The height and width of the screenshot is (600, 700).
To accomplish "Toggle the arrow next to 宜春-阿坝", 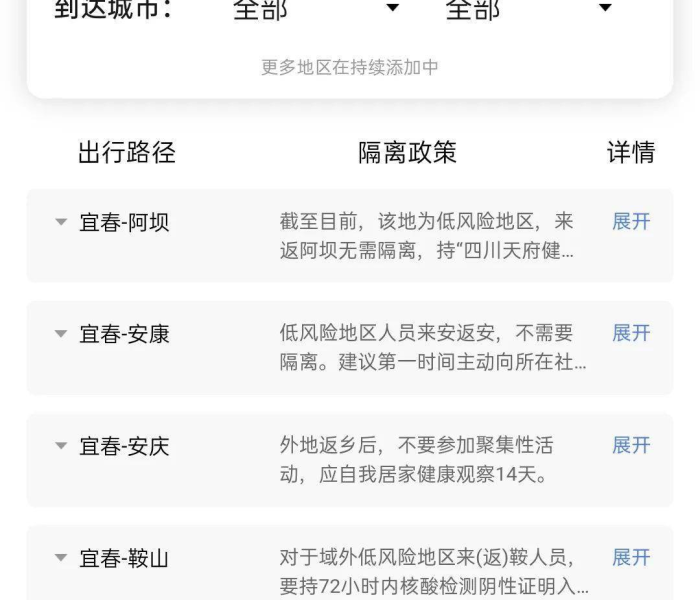I will tap(62, 222).
